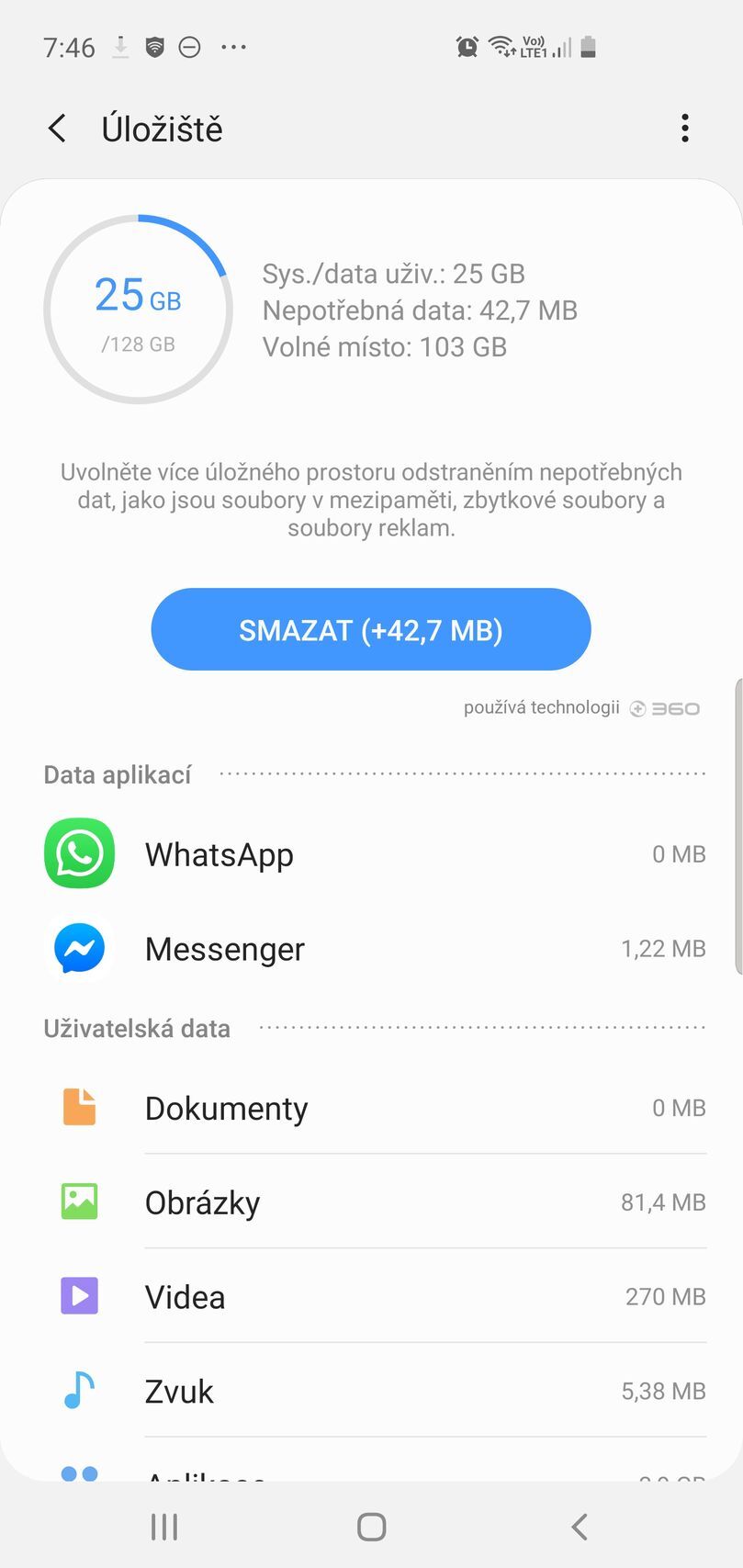Navigate back using the Úložiště back arrow
743x1568 pixels.
point(56,128)
